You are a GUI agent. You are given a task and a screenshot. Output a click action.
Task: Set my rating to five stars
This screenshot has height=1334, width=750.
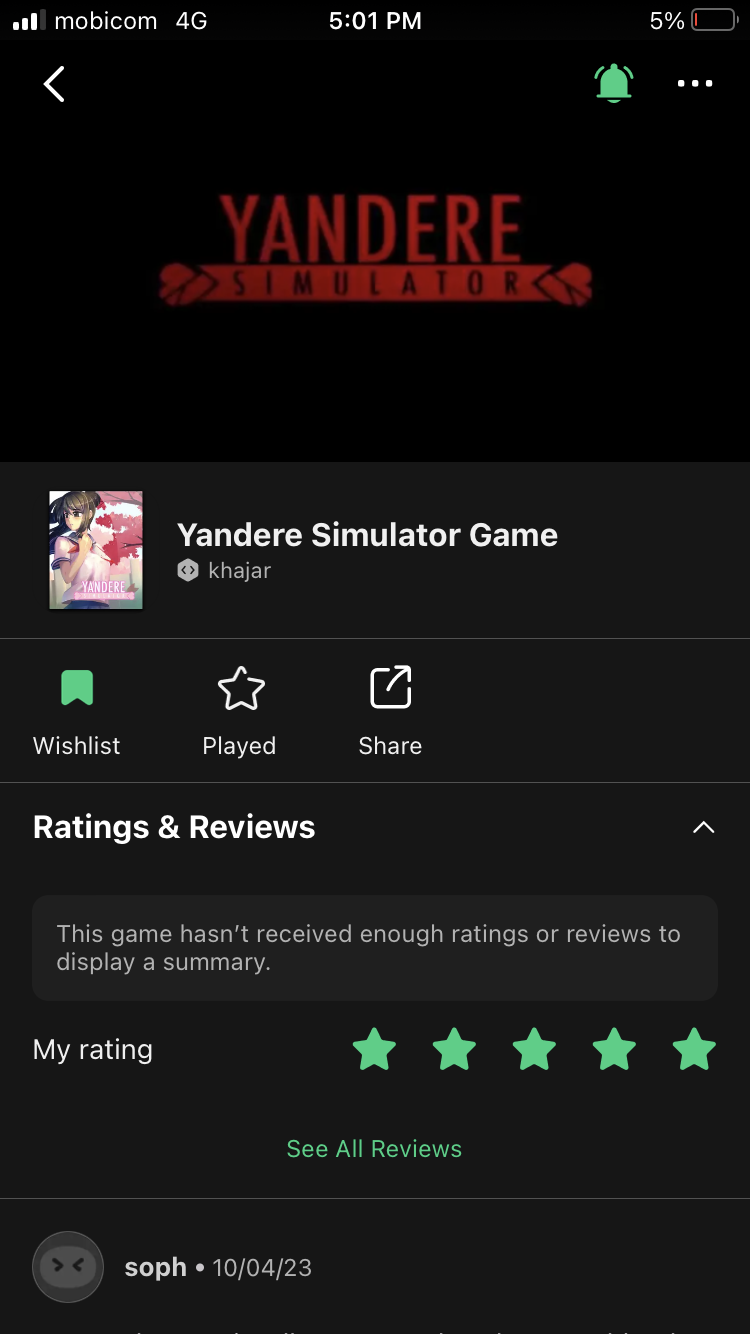pos(694,1050)
